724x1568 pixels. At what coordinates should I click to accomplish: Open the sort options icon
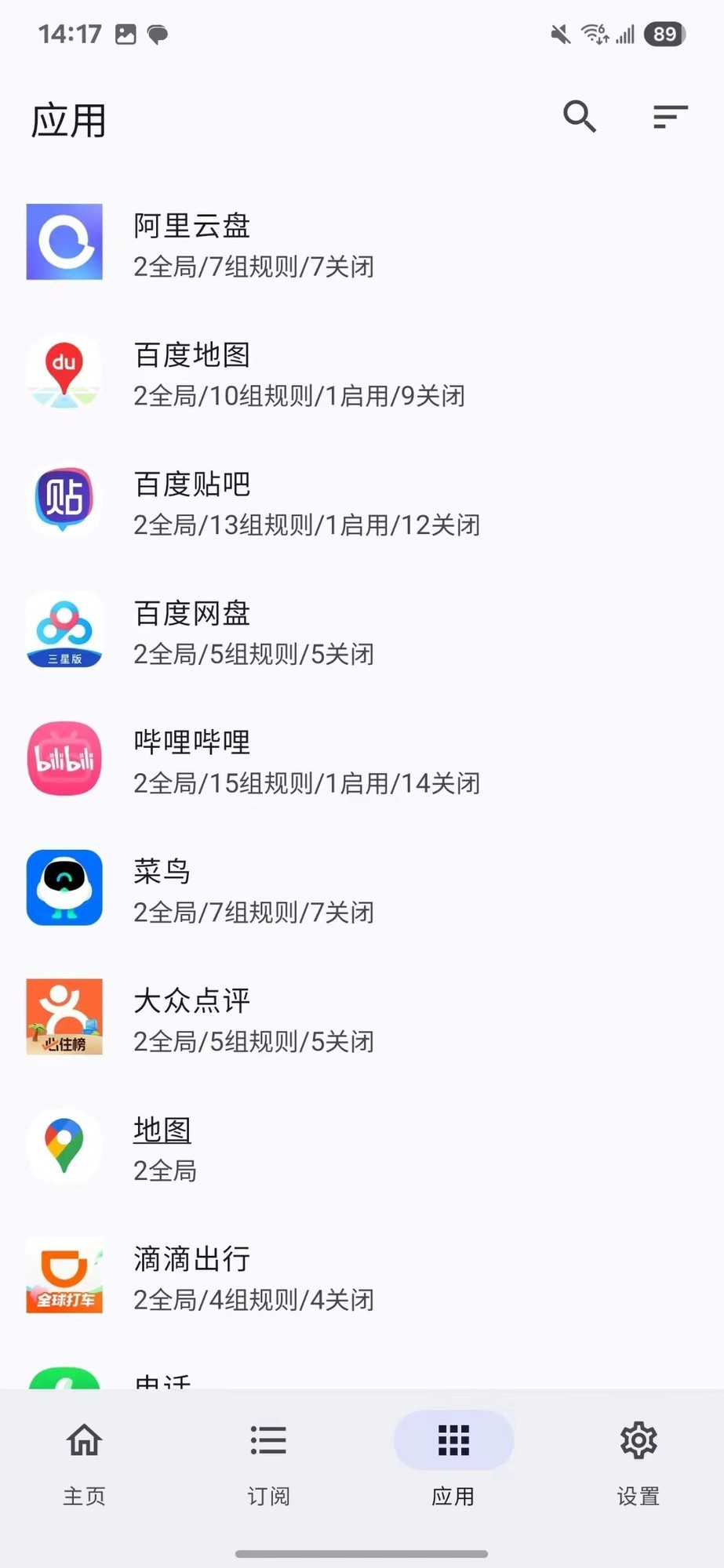click(668, 117)
